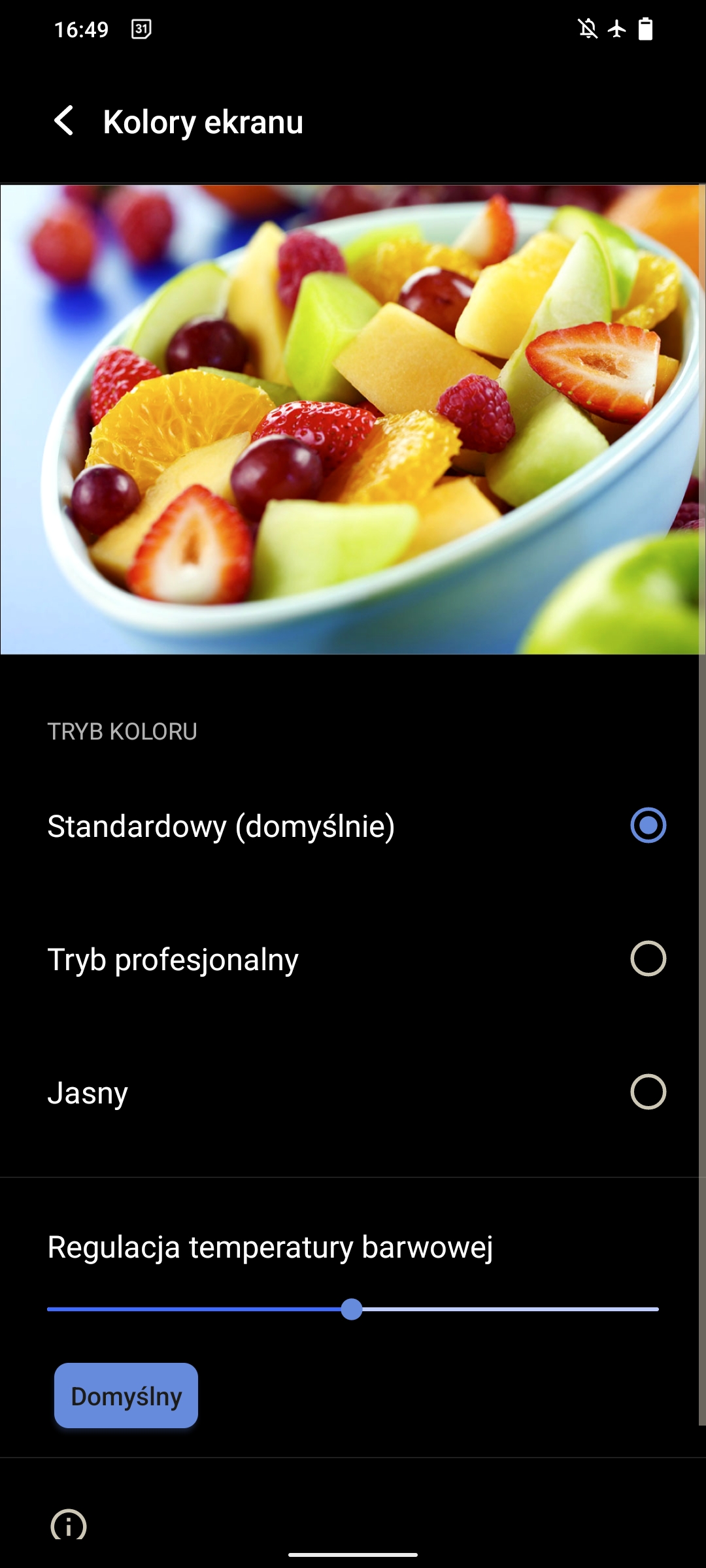
Task: Tap the color temperature slider
Action: pos(352,1309)
